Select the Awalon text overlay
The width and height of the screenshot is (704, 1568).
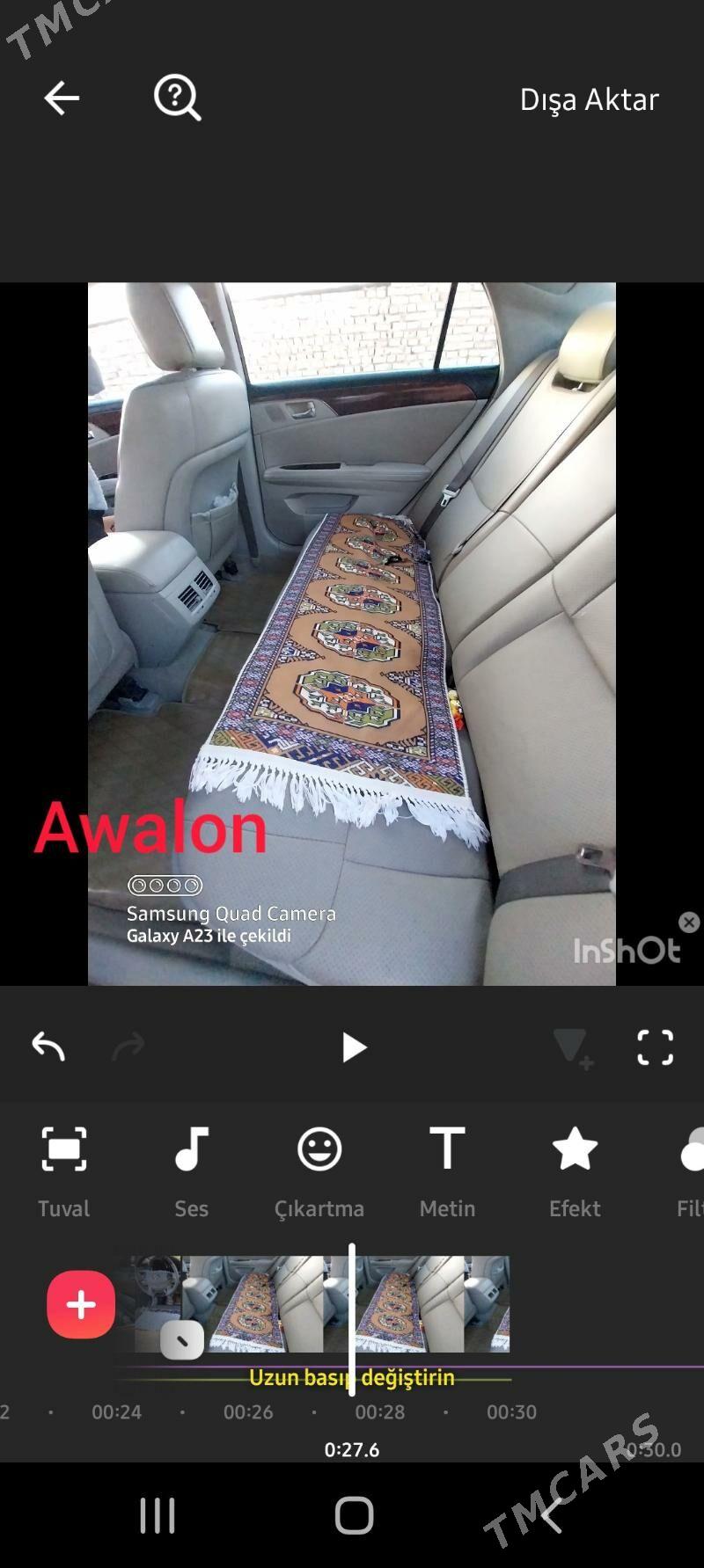coord(150,828)
